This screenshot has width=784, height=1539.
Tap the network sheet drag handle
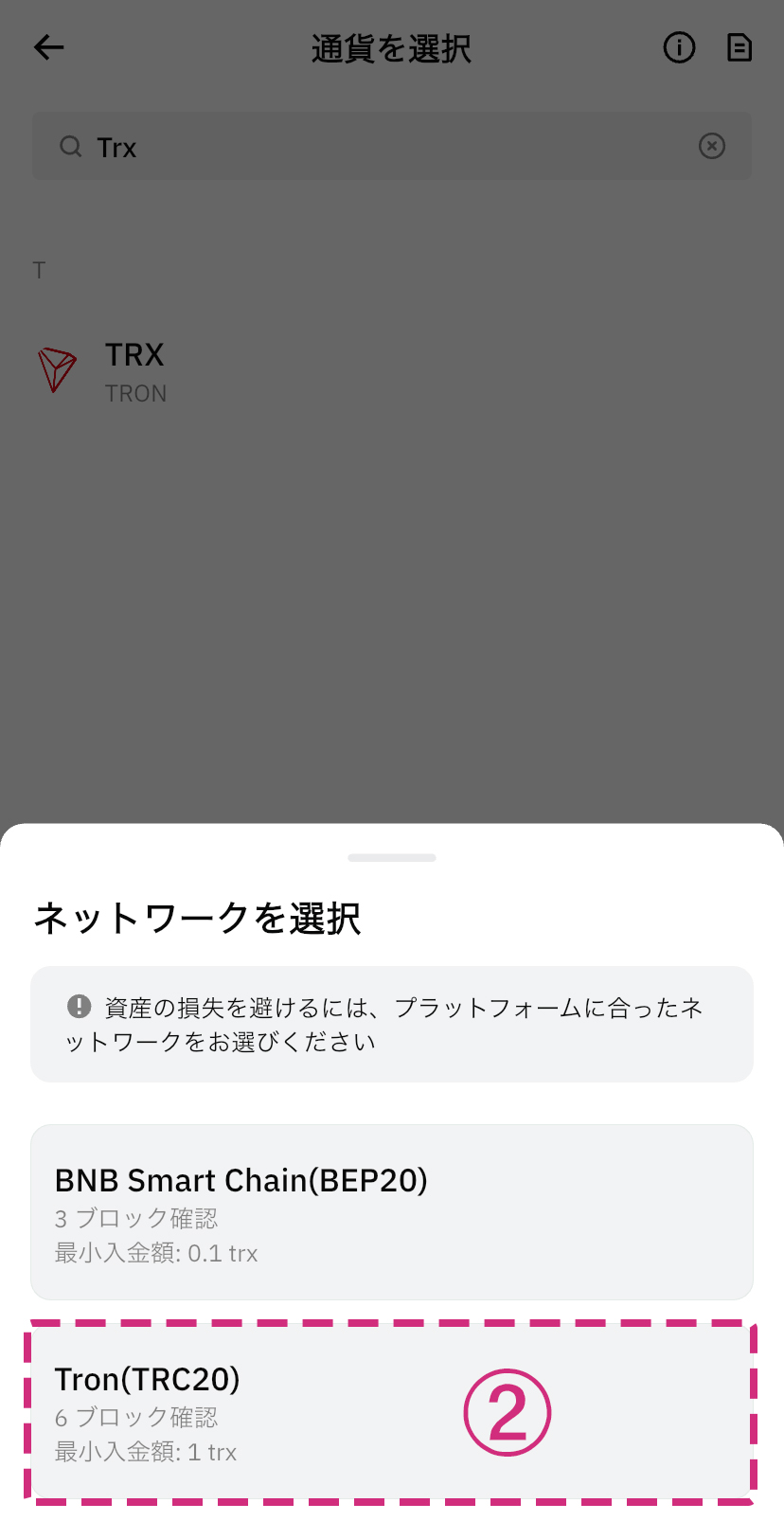392,858
